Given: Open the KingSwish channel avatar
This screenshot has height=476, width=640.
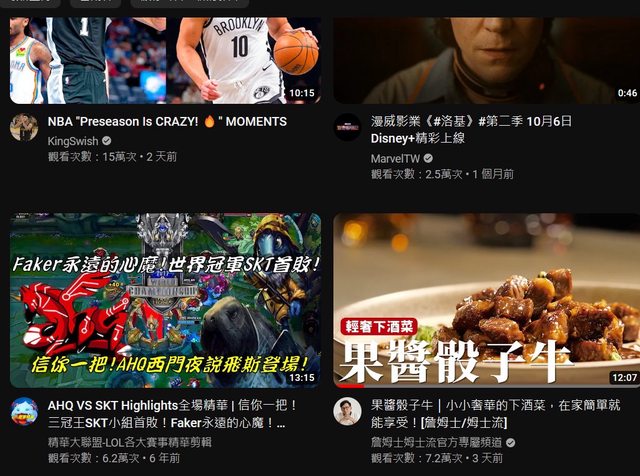Looking at the screenshot, I should tap(24, 127).
